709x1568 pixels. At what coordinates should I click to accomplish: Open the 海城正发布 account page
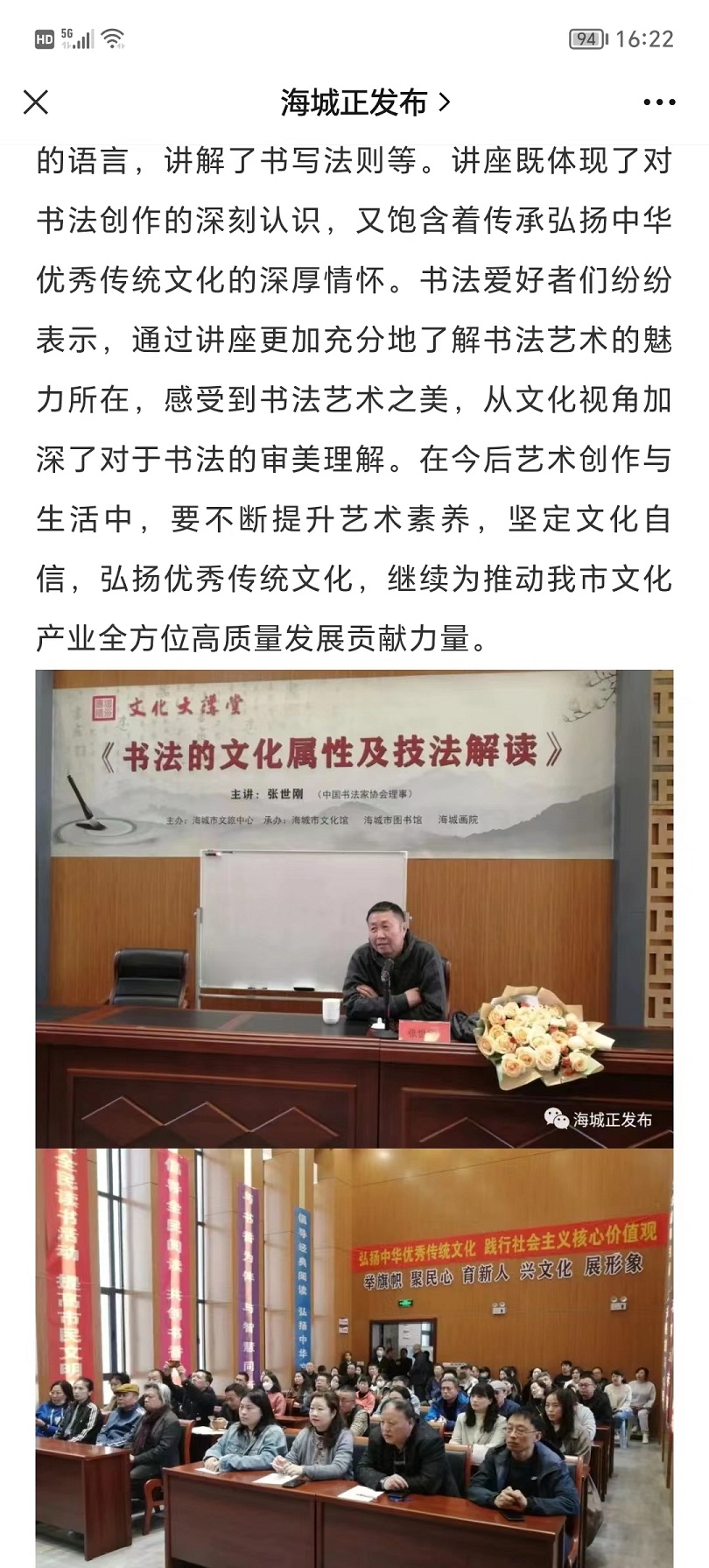[x=365, y=102]
